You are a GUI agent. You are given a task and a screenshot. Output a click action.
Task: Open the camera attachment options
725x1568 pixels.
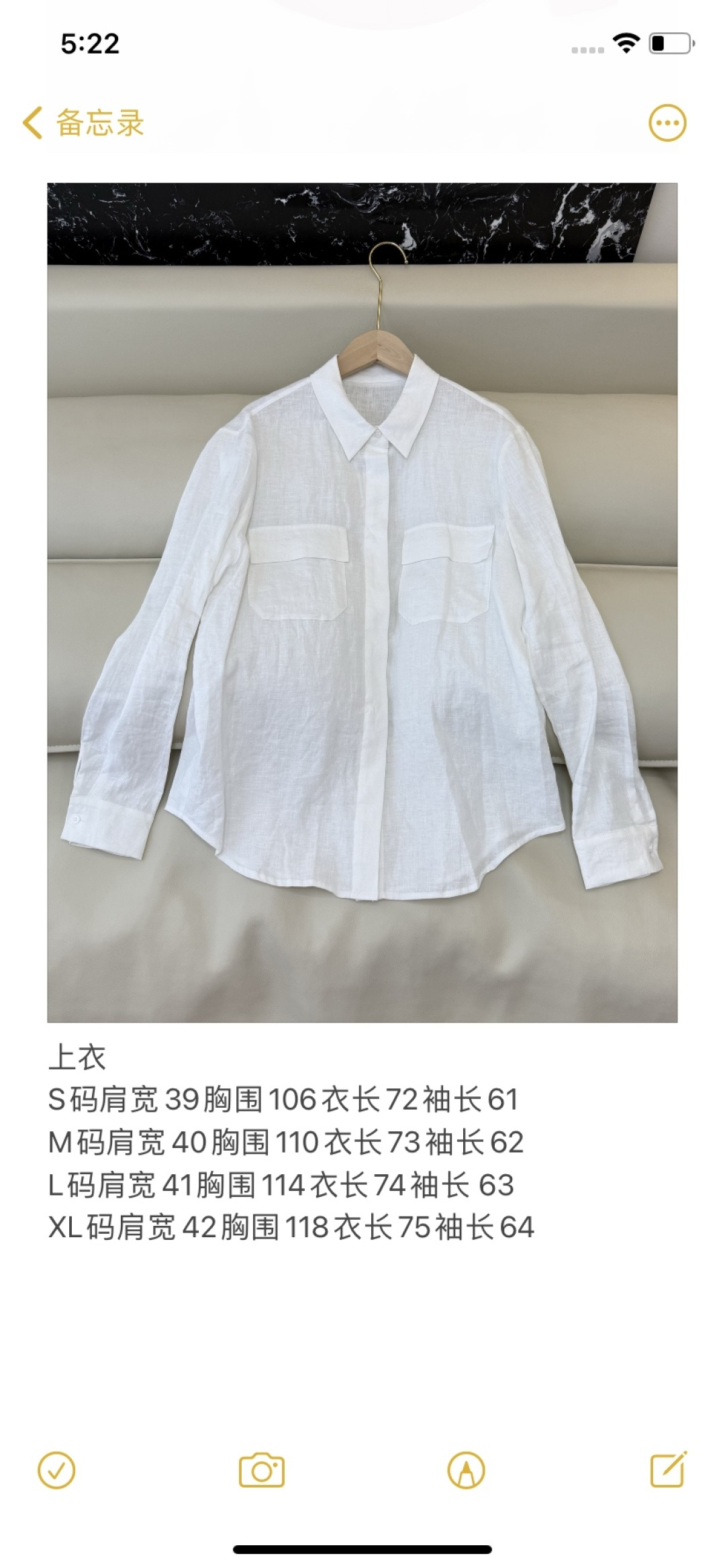click(x=262, y=1470)
